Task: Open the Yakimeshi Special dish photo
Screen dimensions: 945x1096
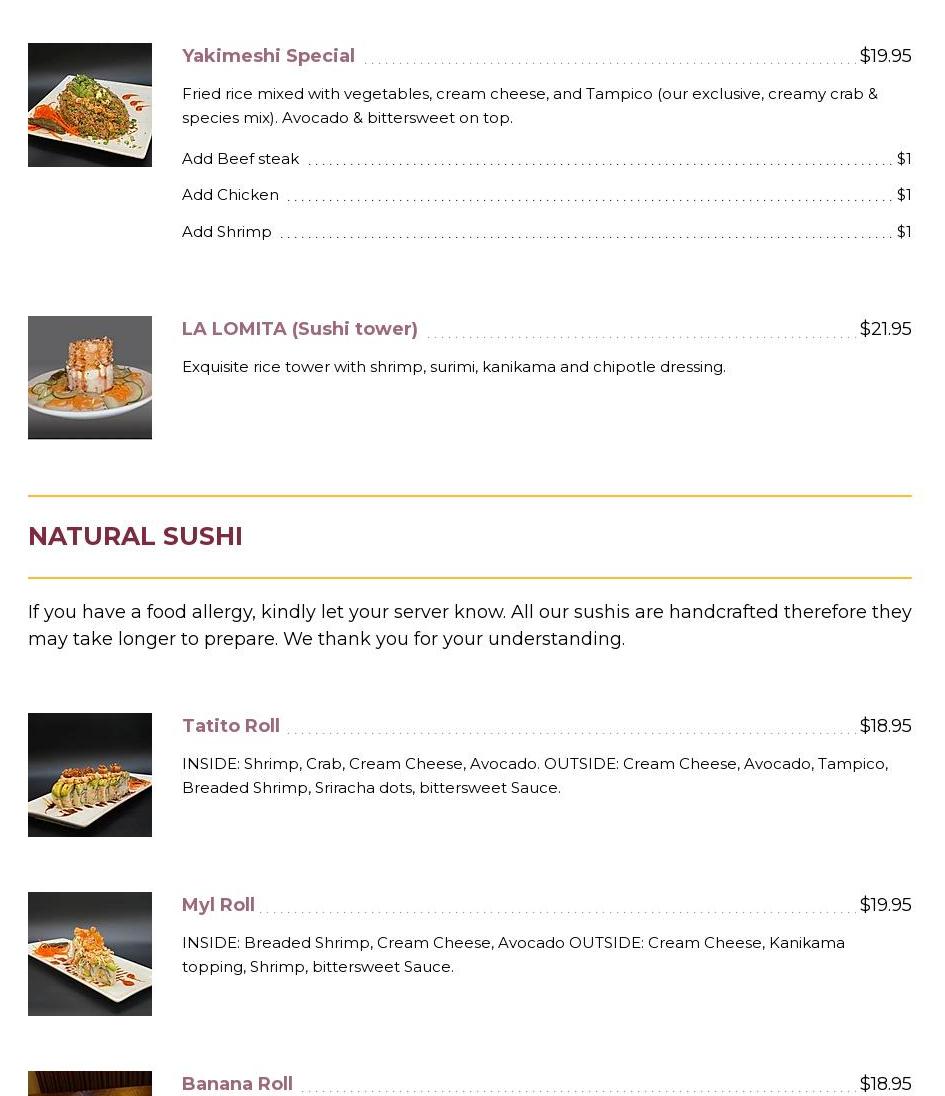Action: [90, 105]
